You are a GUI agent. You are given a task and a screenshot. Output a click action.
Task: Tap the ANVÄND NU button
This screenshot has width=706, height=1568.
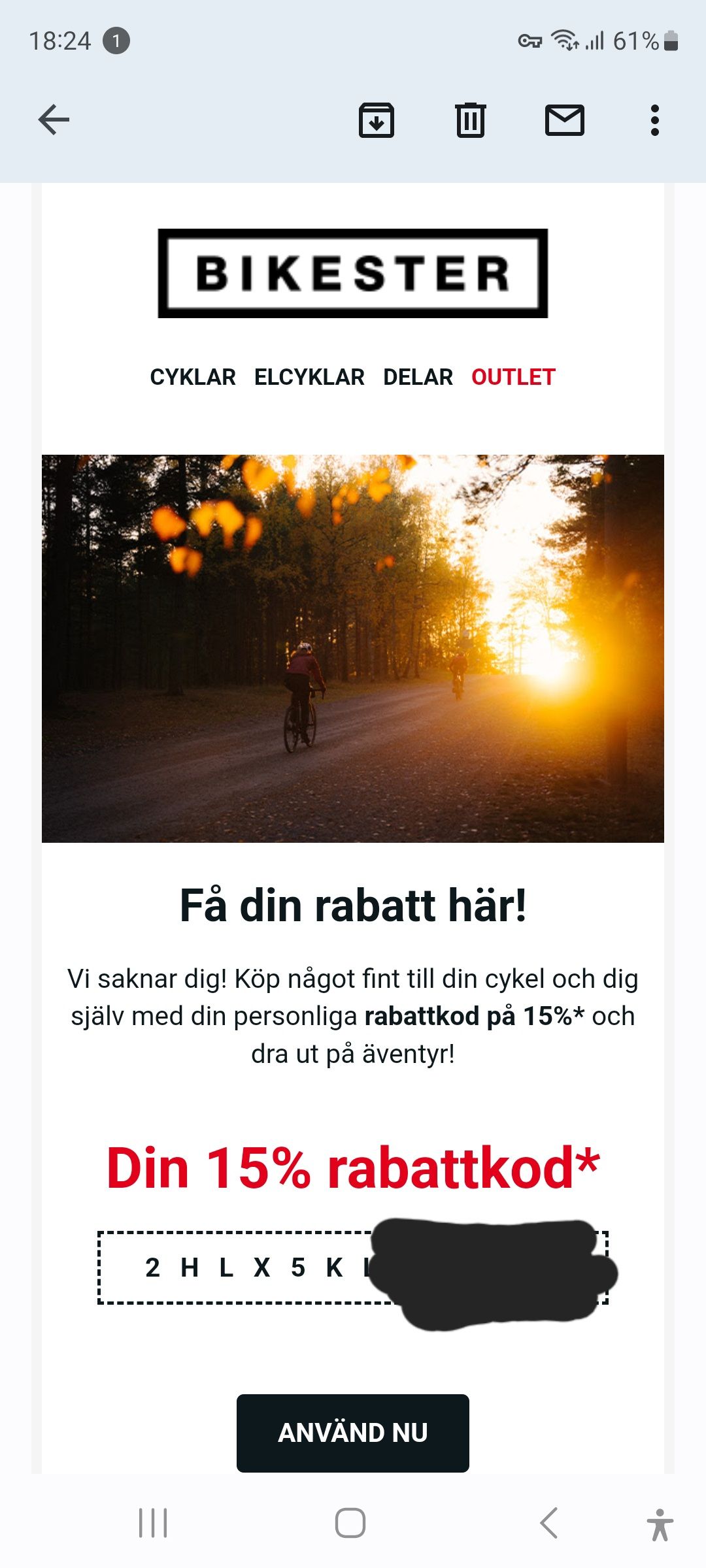(353, 1433)
